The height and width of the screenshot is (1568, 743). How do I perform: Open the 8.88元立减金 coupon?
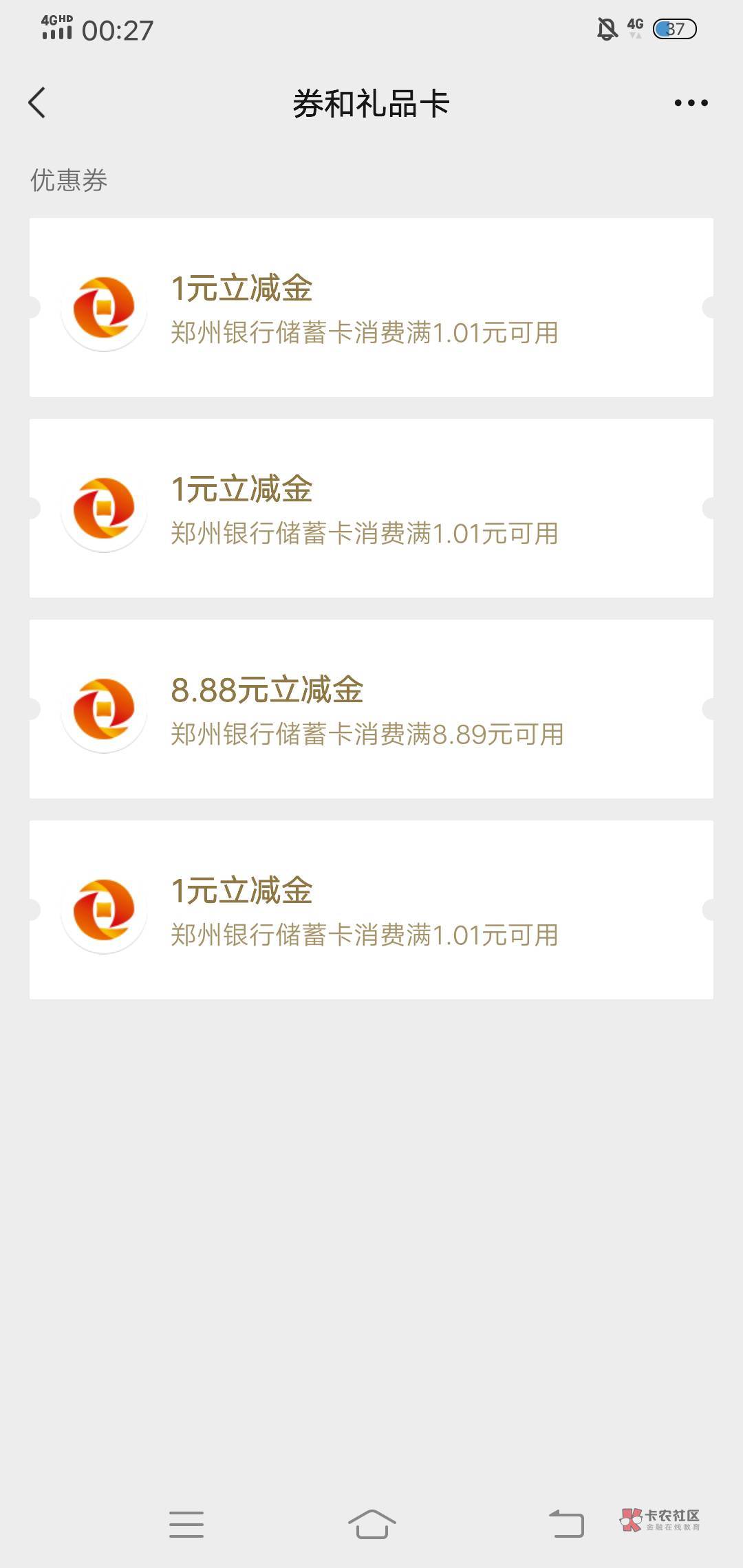tap(371, 708)
